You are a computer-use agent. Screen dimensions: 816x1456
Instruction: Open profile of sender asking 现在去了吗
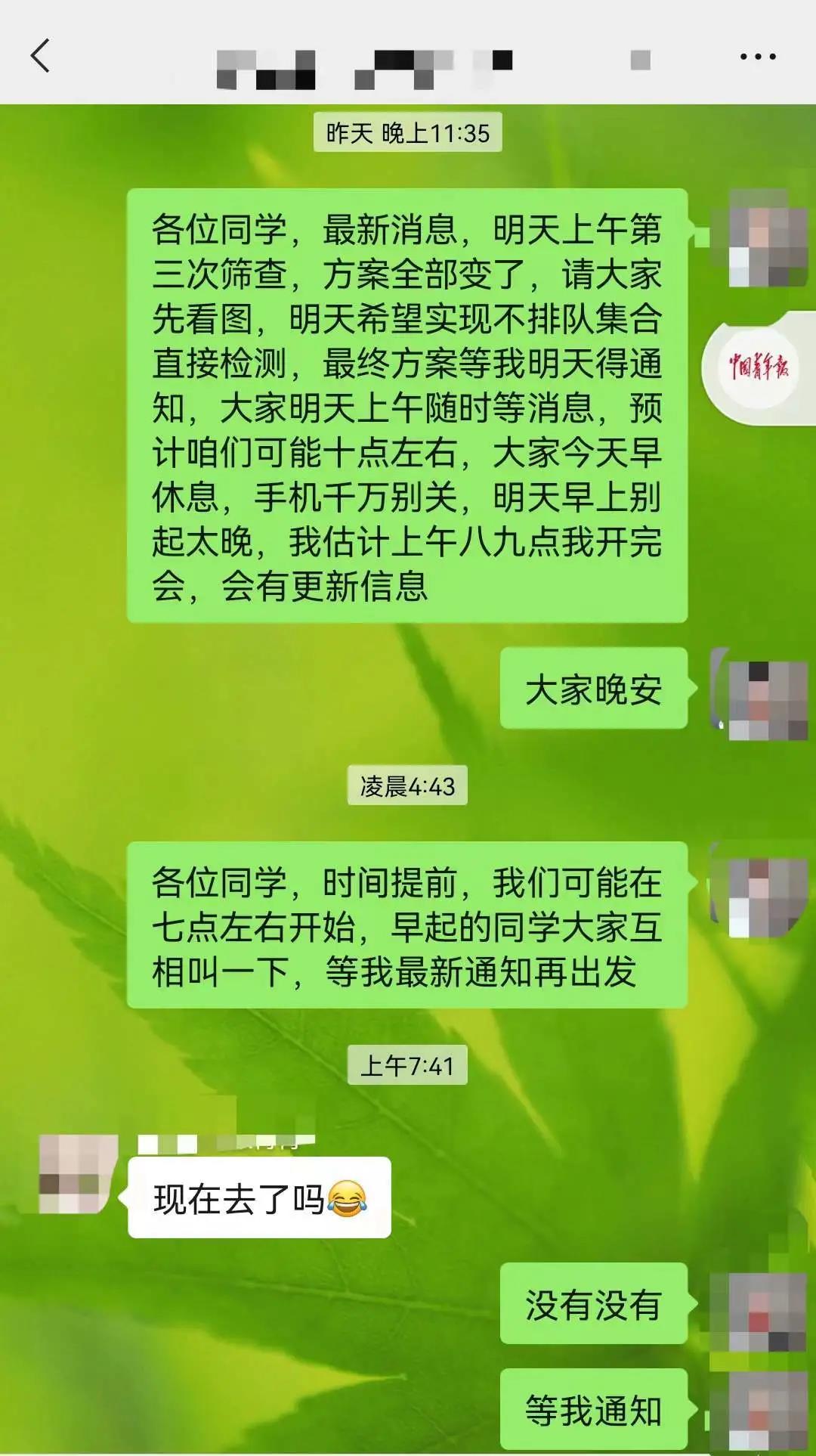78,1173
